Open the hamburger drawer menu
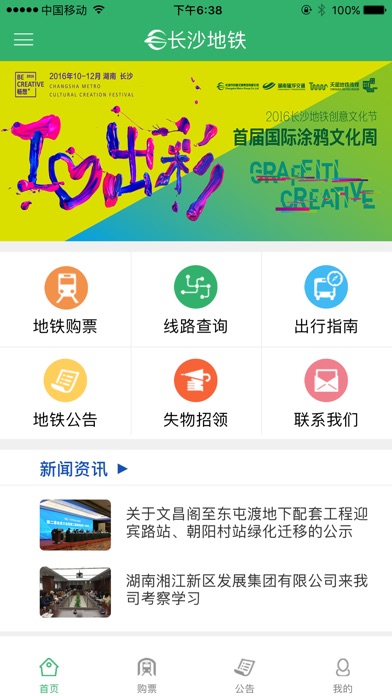Image resolution: width=392 pixels, height=696 pixels. point(24,39)
